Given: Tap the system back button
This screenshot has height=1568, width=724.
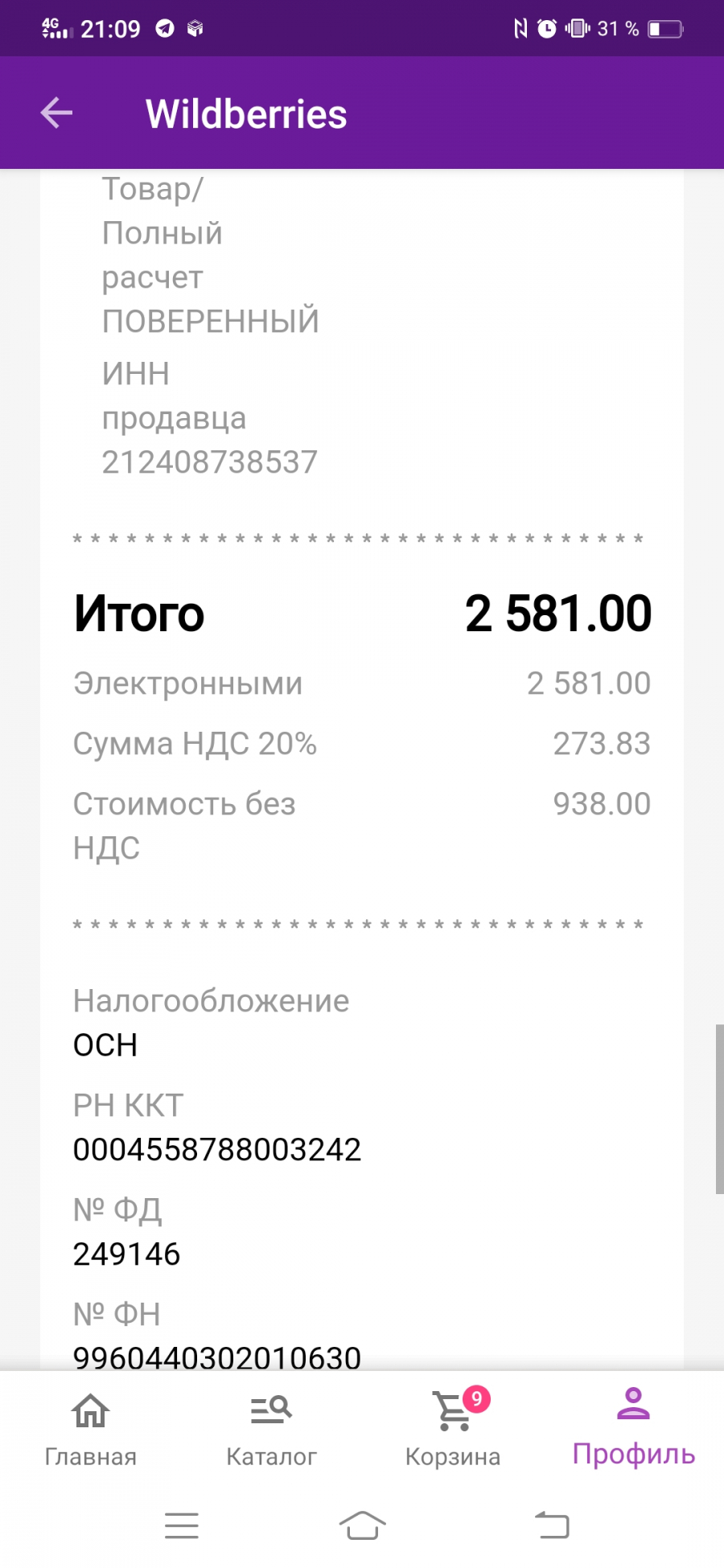Looking at the screenshot, I should coord(553,1525).
